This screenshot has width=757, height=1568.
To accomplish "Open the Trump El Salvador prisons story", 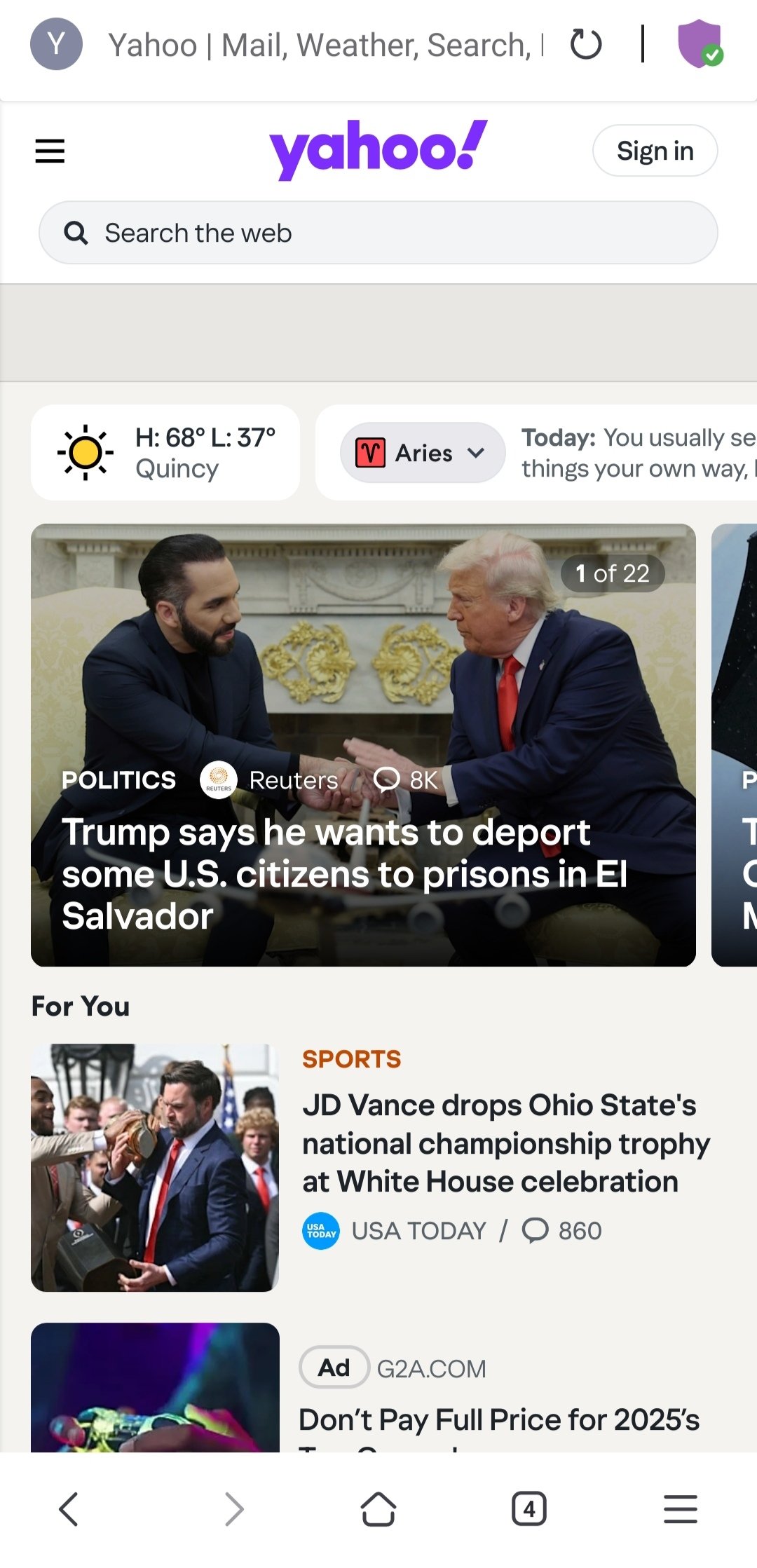I will pyautogui.click(x=343, y=873).
